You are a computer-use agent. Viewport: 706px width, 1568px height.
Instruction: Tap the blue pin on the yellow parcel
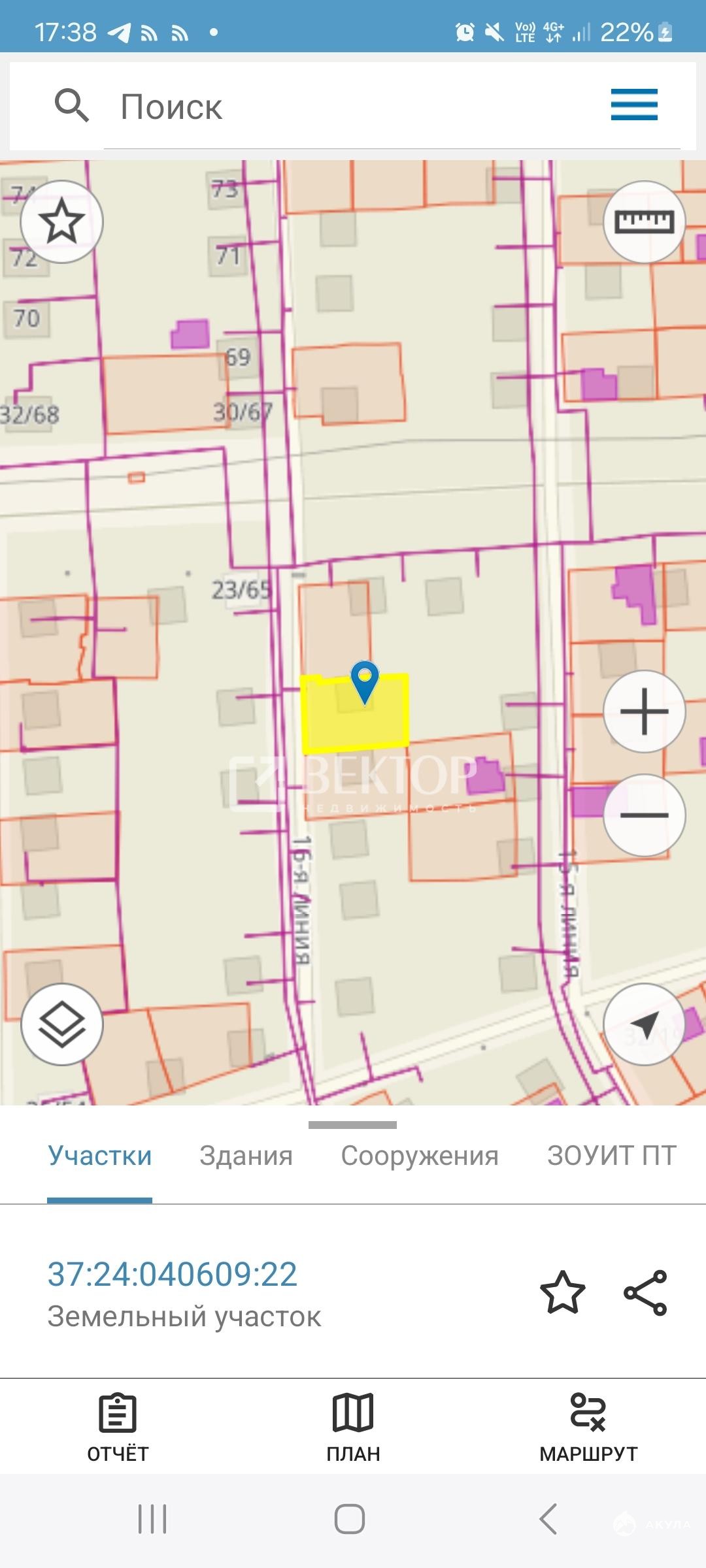(365, 683)
